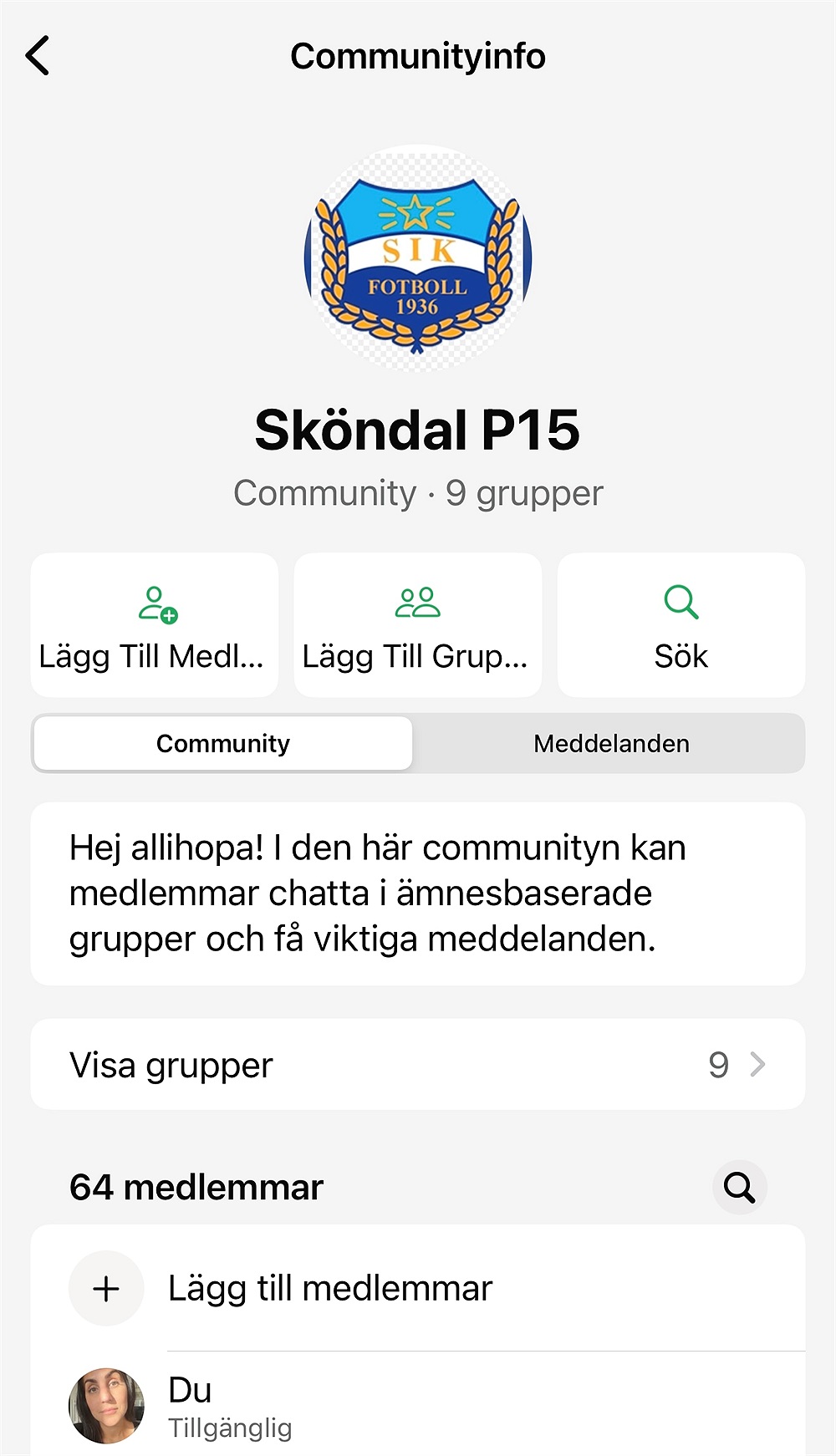The height and width of the screenshot is (1456, 836).
Task: Select the Community tab
Action: (223, 743)
